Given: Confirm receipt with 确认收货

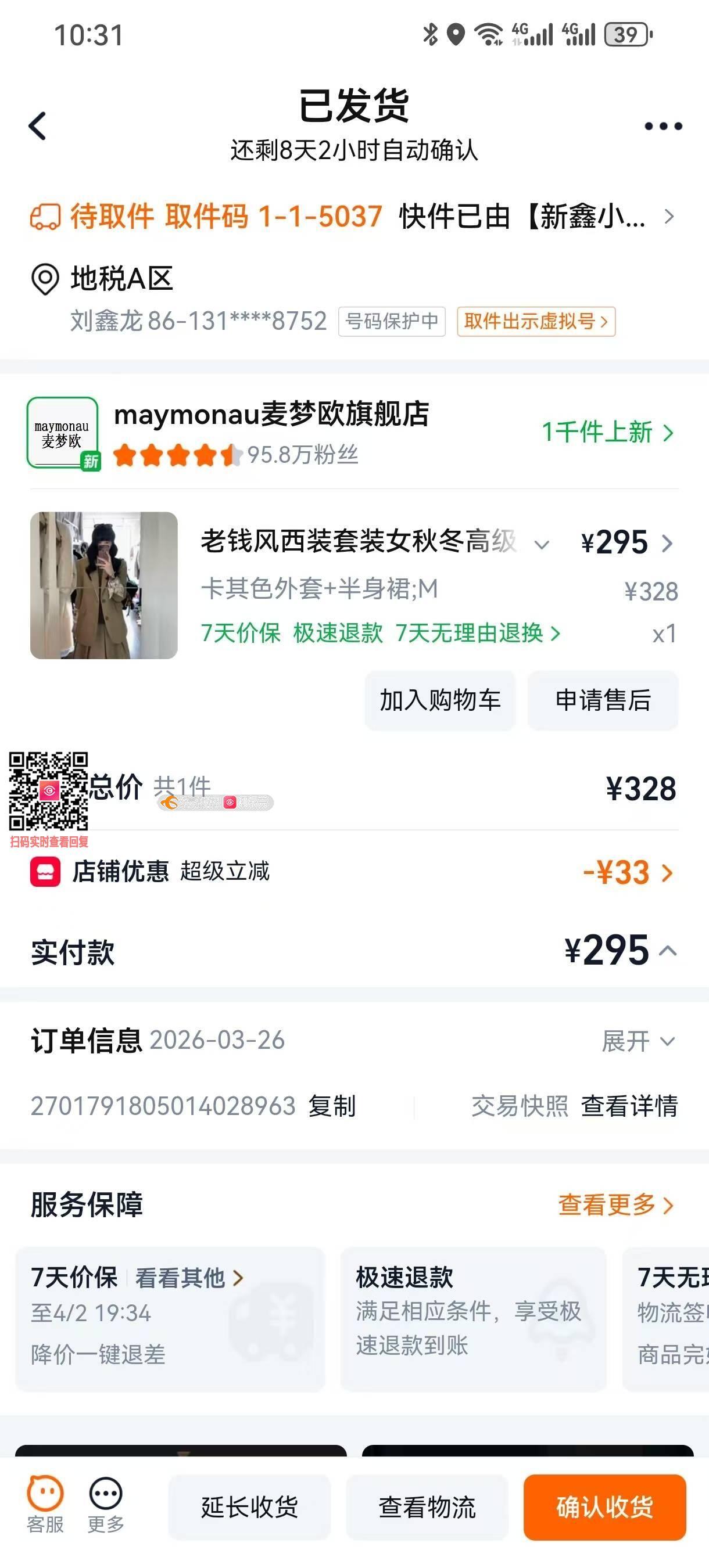Looking at the screenshot, I should click(x=605, y=1507).
